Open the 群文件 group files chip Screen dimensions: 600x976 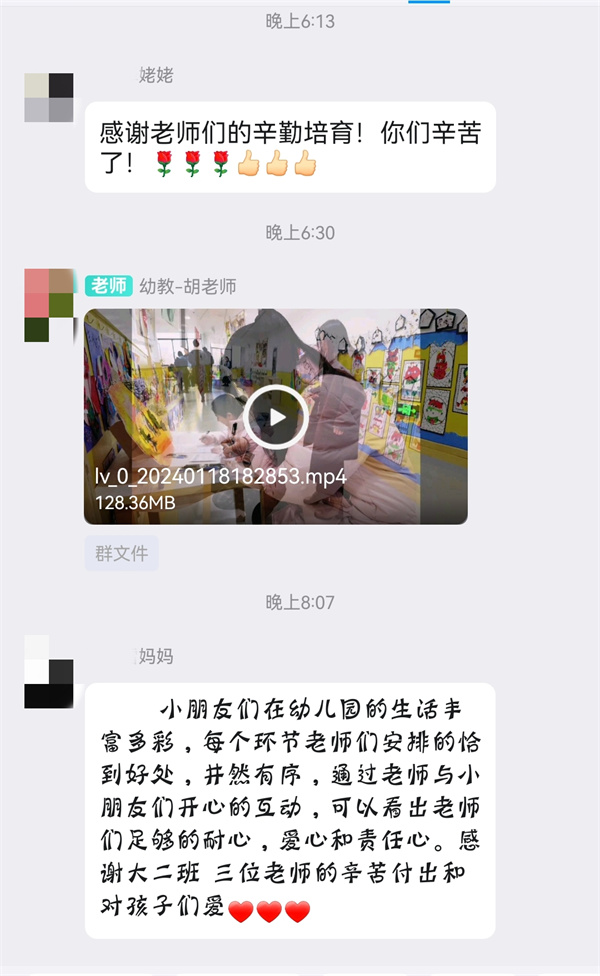(121, 553)
